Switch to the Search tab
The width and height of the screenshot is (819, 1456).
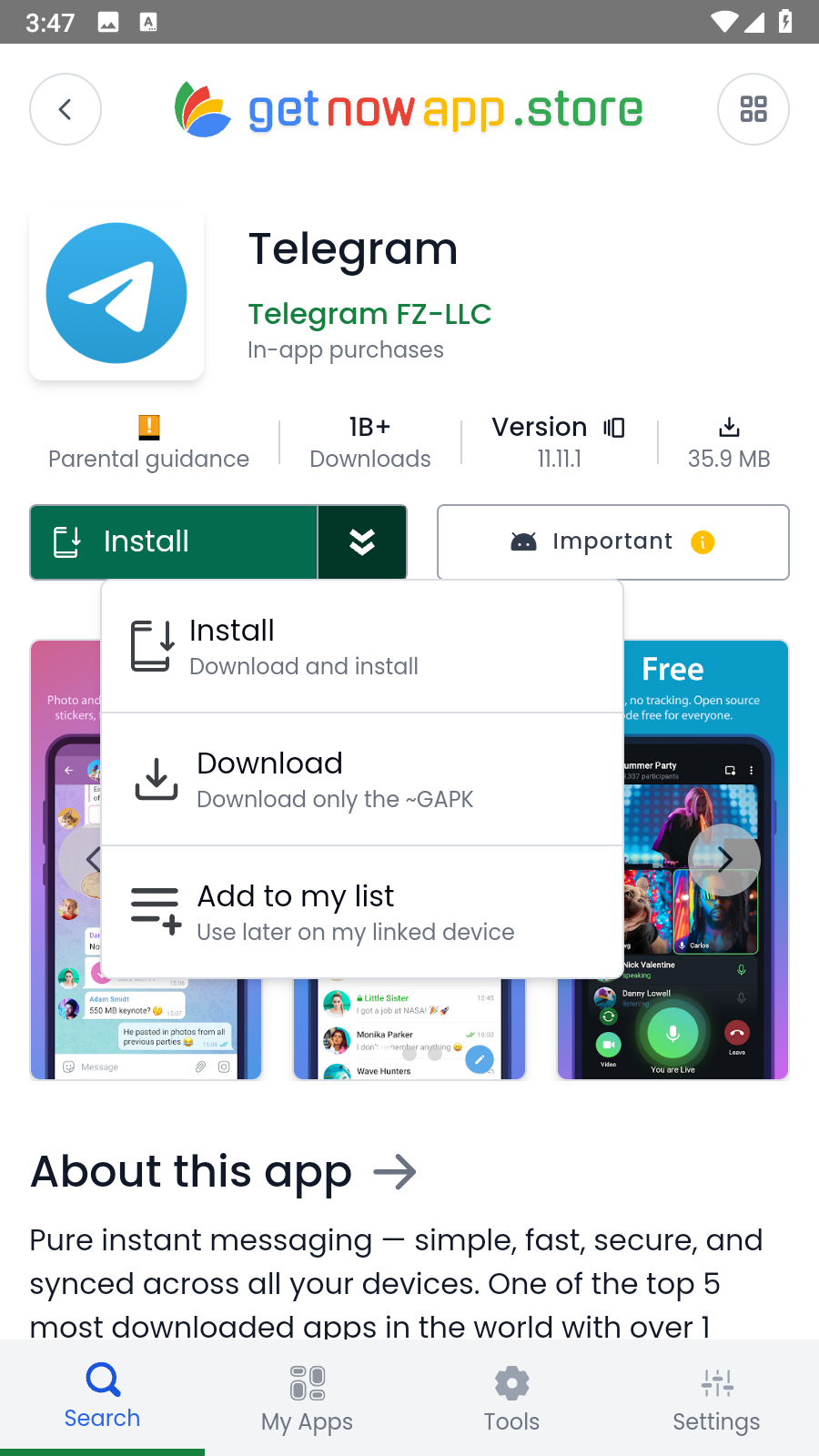pos(102,1397)
